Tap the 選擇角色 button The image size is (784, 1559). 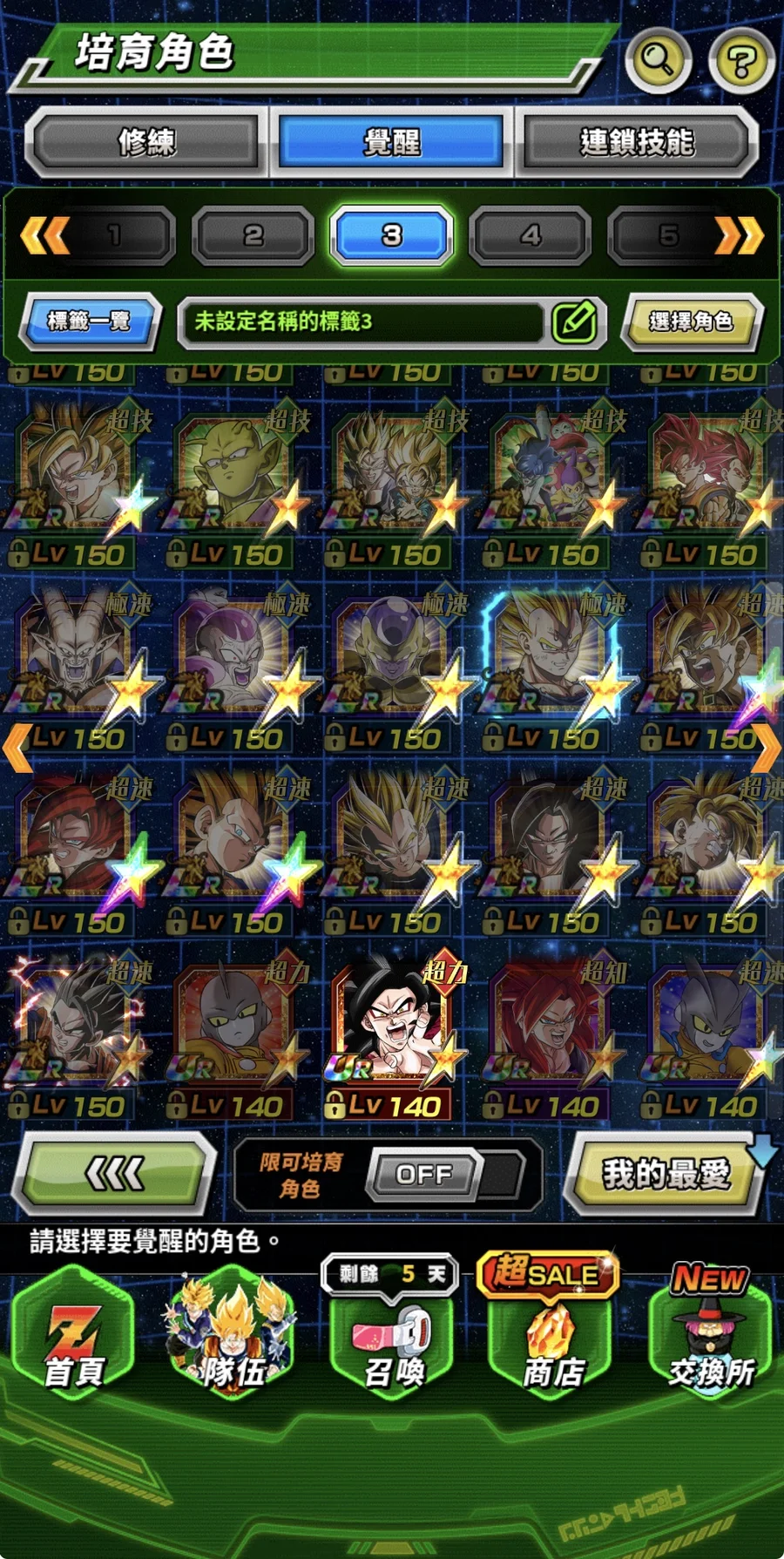[692, 322]
